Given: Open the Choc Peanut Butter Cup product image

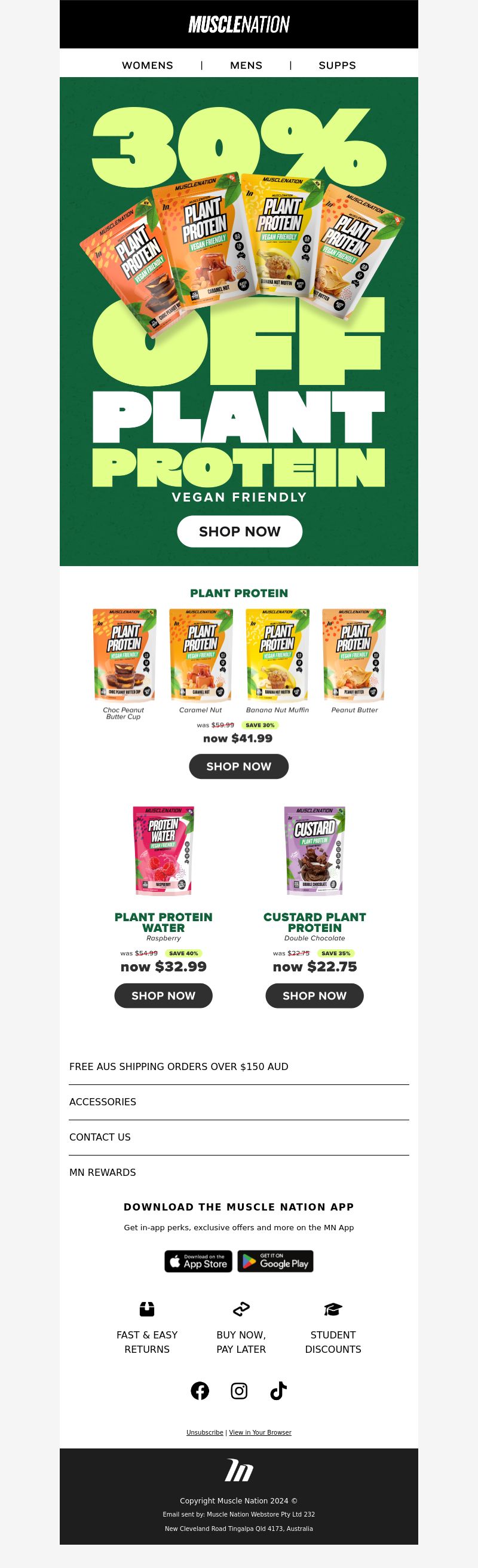Looking at the screenshot, I should (124, 655).
